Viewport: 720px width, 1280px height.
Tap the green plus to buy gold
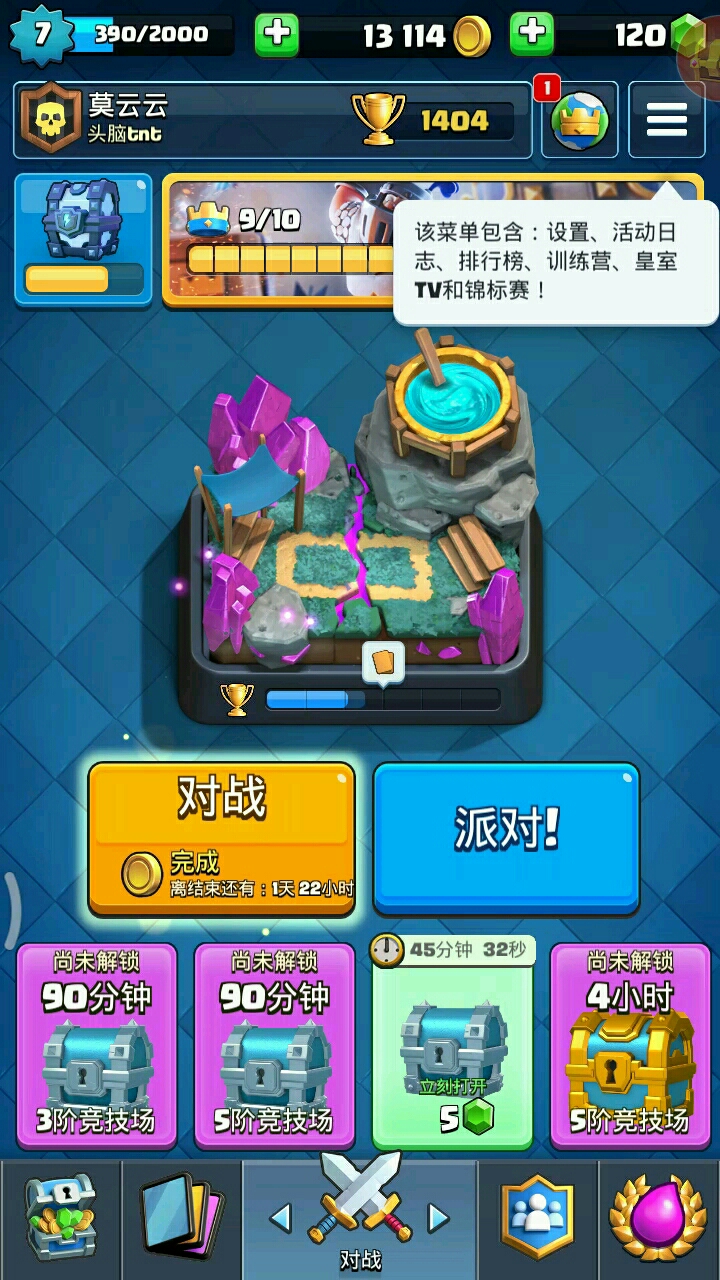tap(277, 35)
